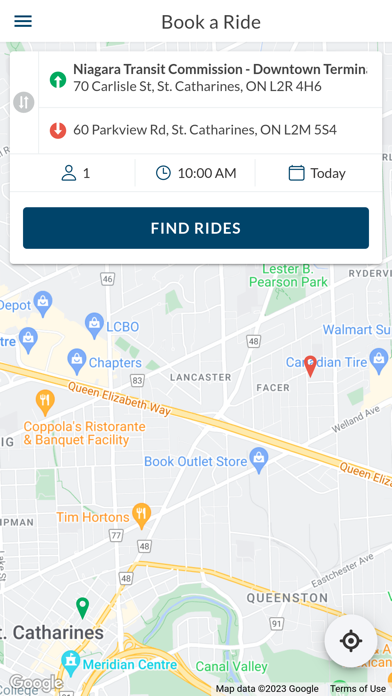Select the red destination pin on map
This screenshot has height=696, width=392.
tap(310, 366)
